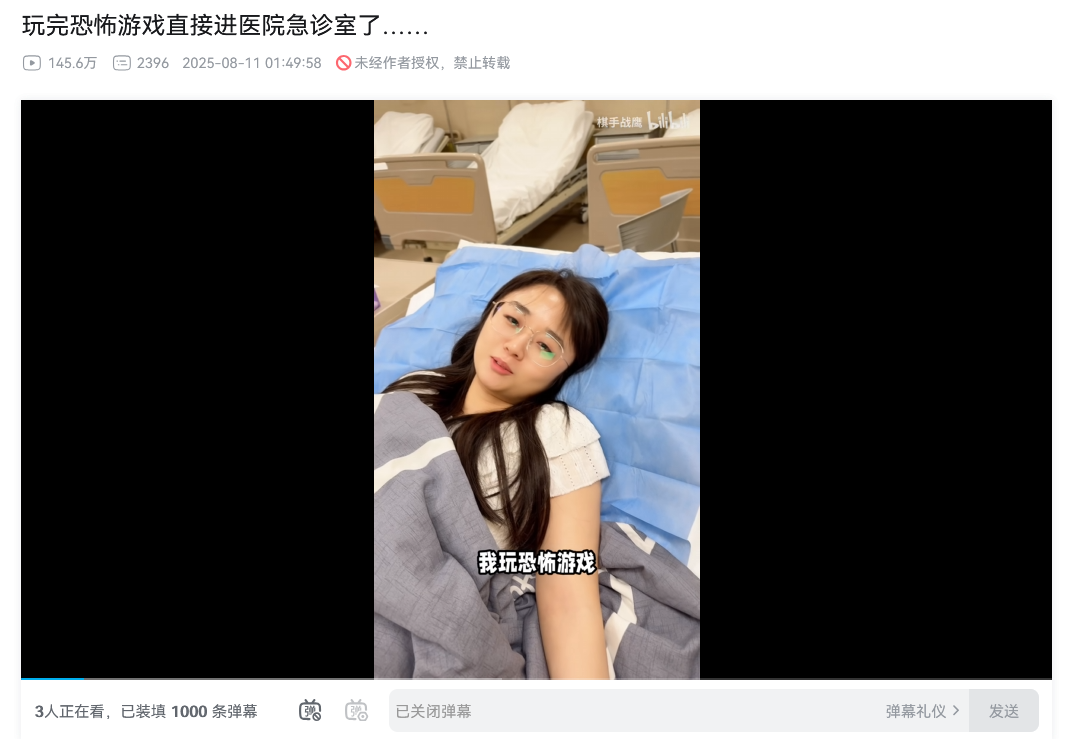Open danmaku settings icon
Image resolution: width=1069 pixels, height=739 pixels.
pos(357,711)
